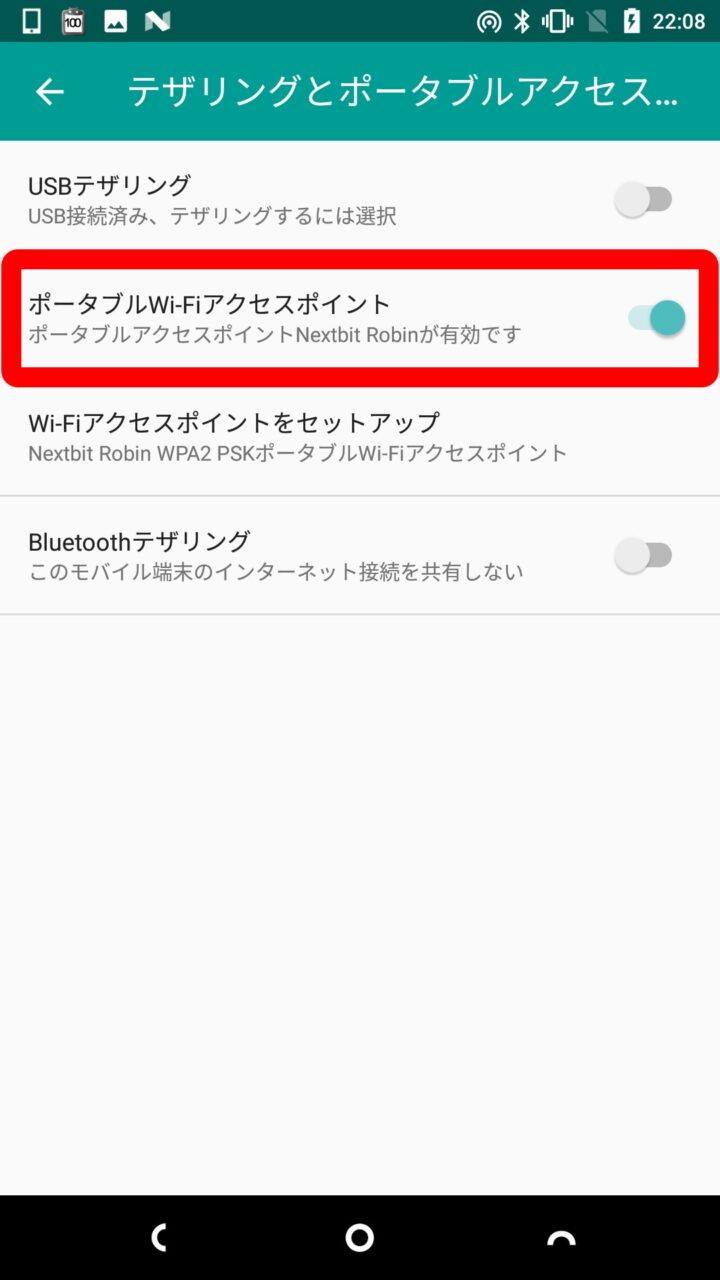Open Wi-Fiアクセスポイントをセットアップ

click(x=298, y=436)
